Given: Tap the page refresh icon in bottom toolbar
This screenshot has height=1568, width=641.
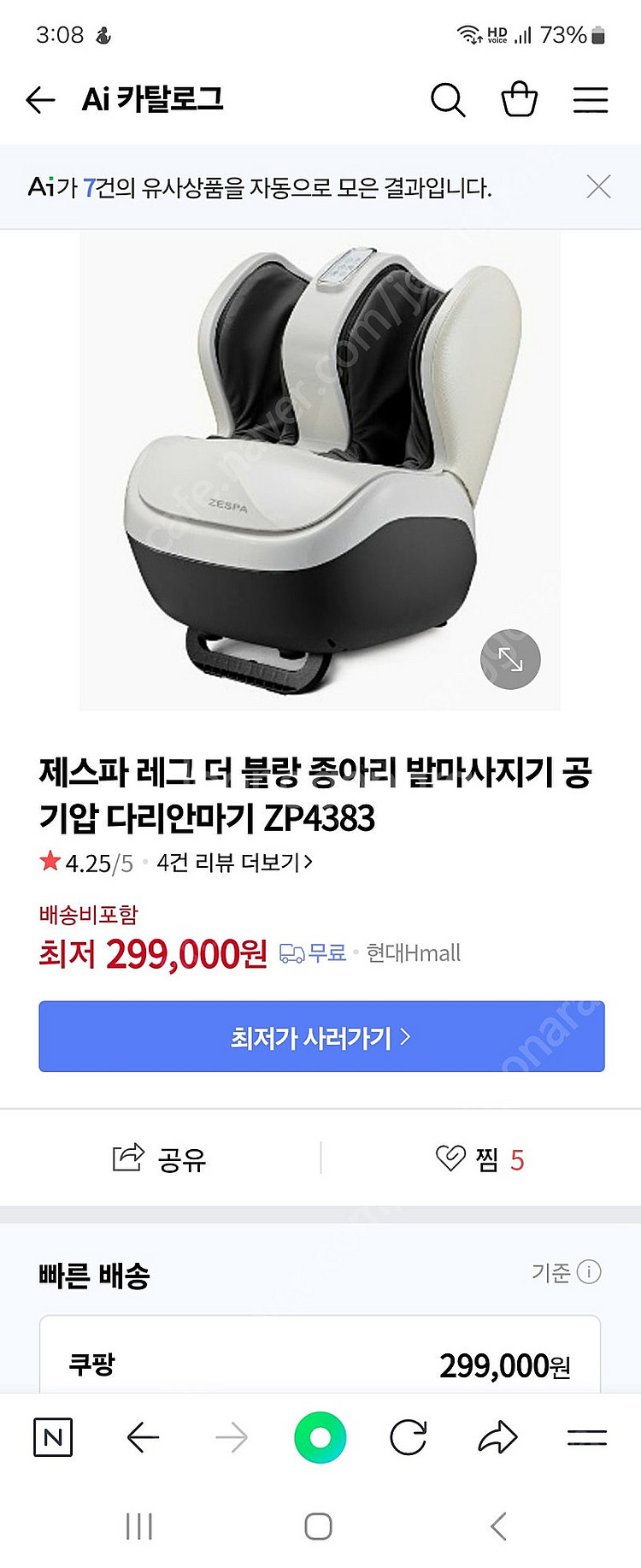Looking at the screenshot, I should point(409,1437).
